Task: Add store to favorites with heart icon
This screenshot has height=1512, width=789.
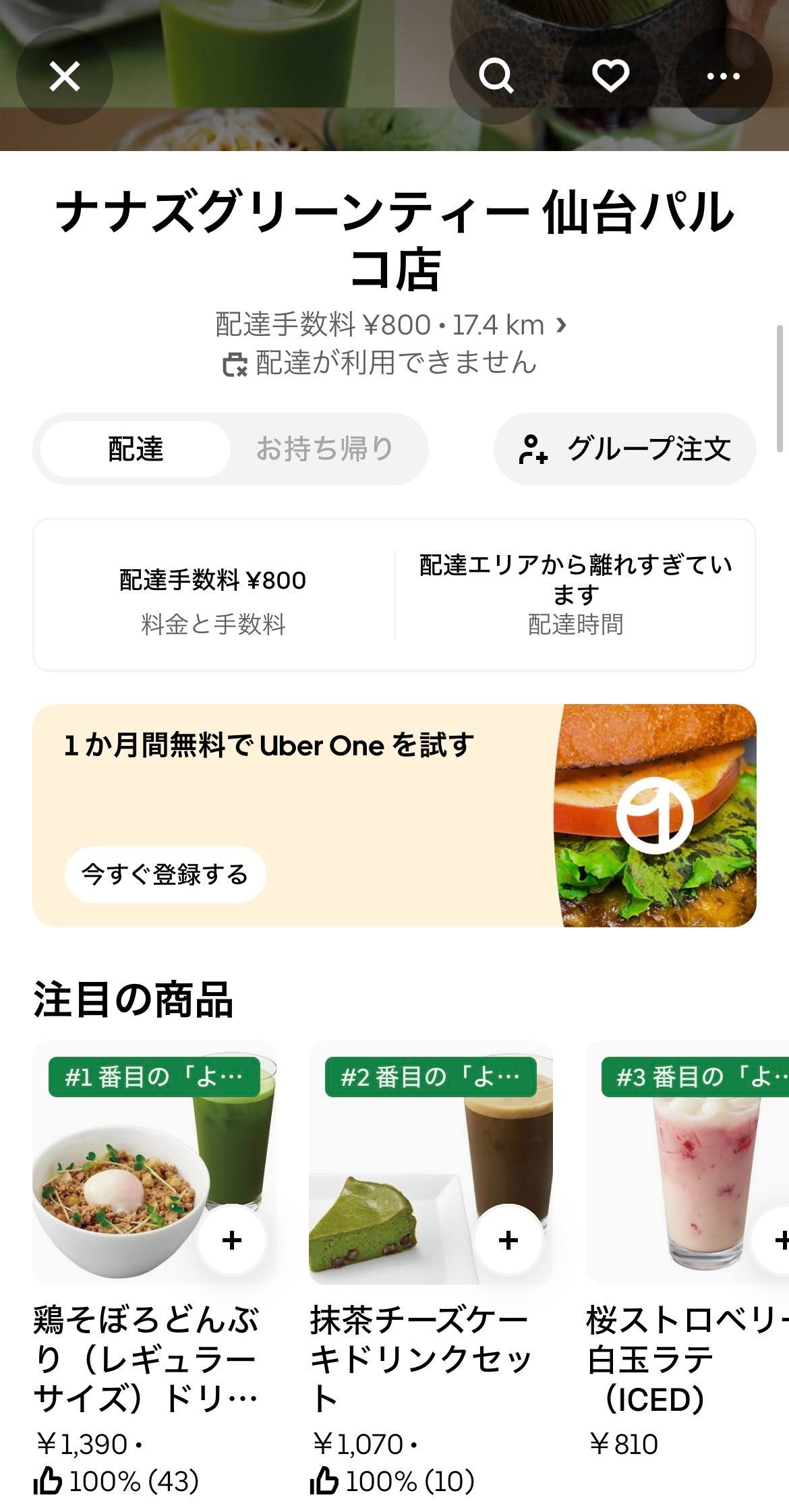Action: (x=610, y=76)
